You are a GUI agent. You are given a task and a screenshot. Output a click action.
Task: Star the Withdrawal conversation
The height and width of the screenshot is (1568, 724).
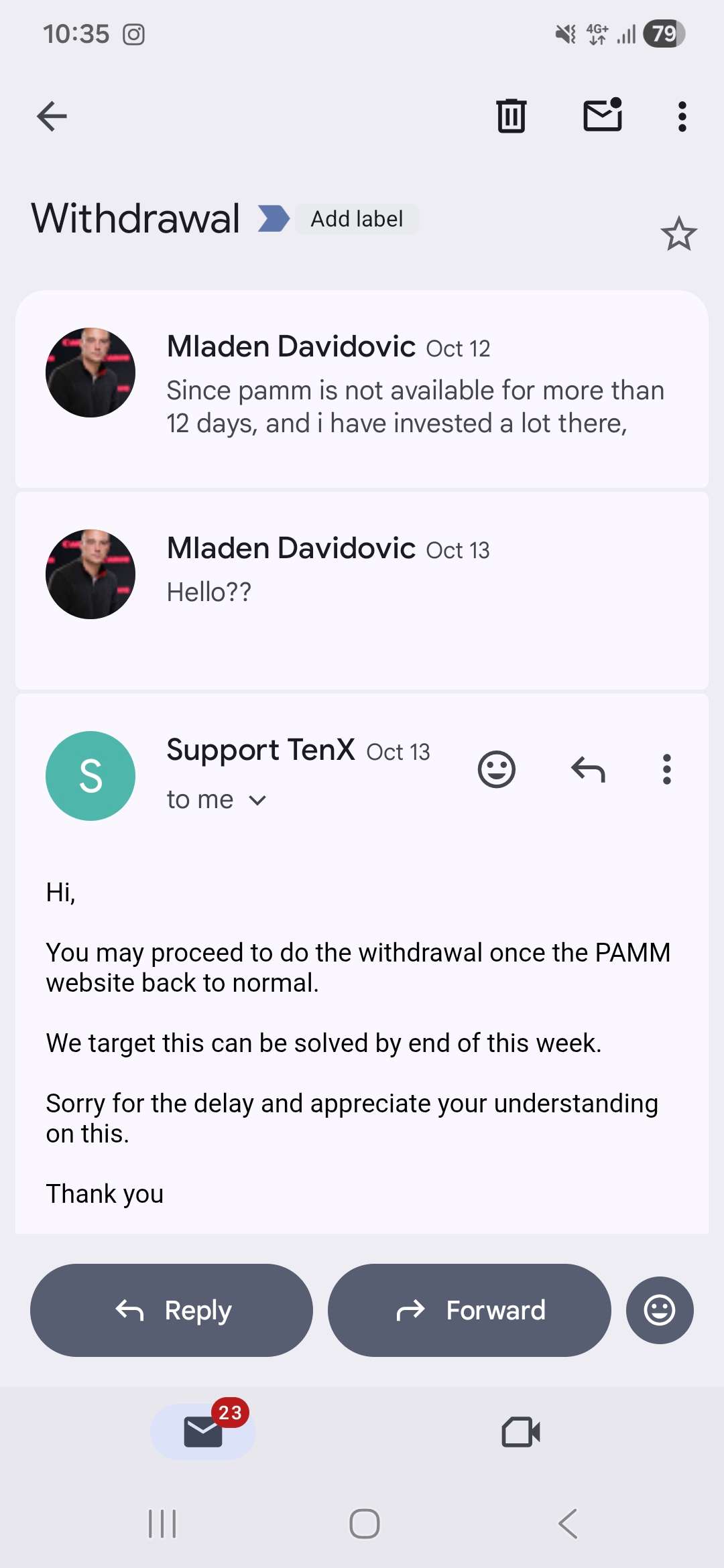tap(678, 234)
